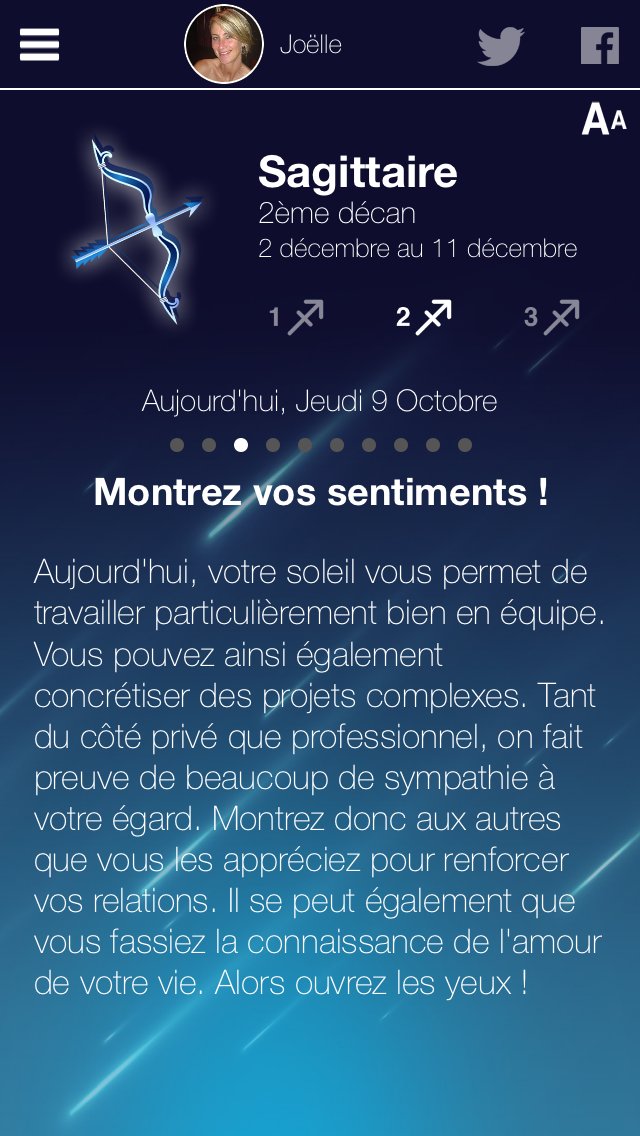Open Joëlle's profile picture
640x1136 pixels.
pos(224,45)
